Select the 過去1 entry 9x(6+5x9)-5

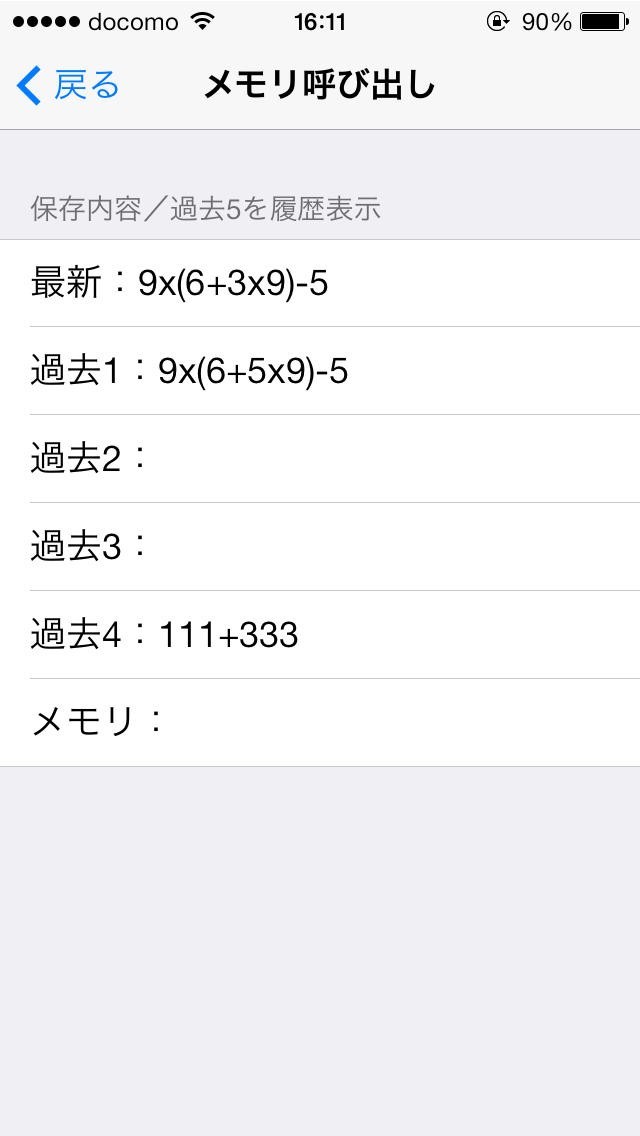(320, 372)
